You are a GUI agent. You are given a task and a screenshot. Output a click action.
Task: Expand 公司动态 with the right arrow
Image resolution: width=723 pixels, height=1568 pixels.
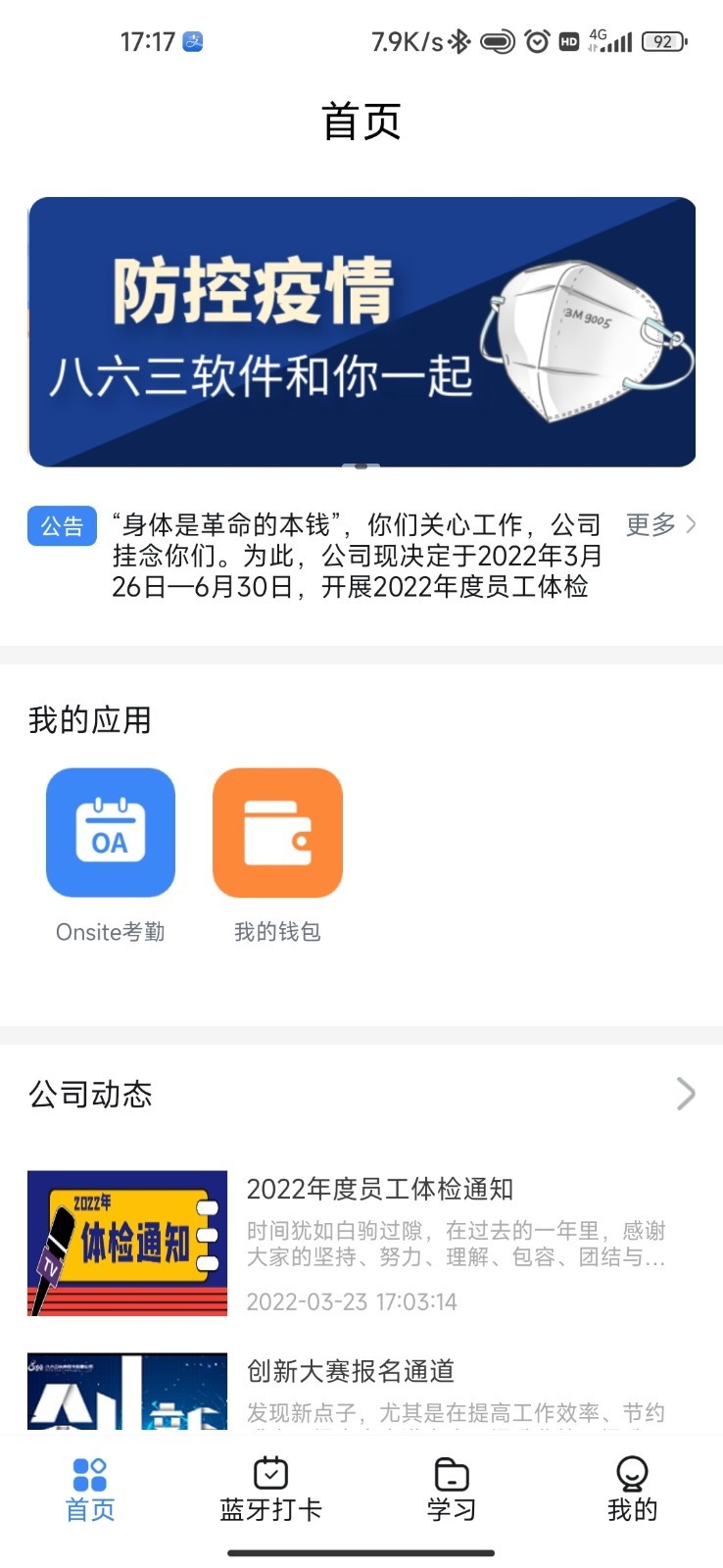[x=686, y=1094]
